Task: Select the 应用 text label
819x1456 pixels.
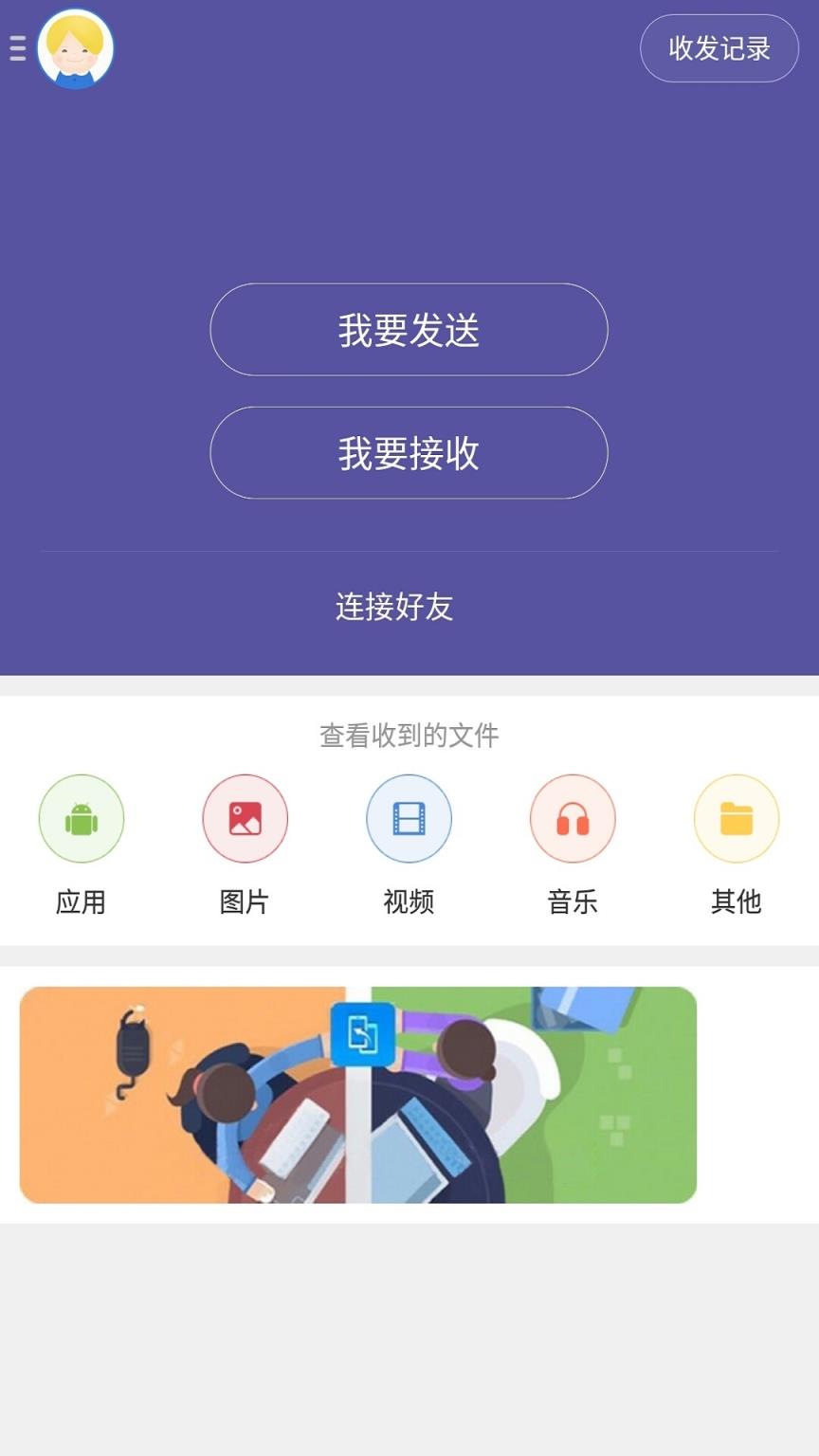Action: click(81, 902)
